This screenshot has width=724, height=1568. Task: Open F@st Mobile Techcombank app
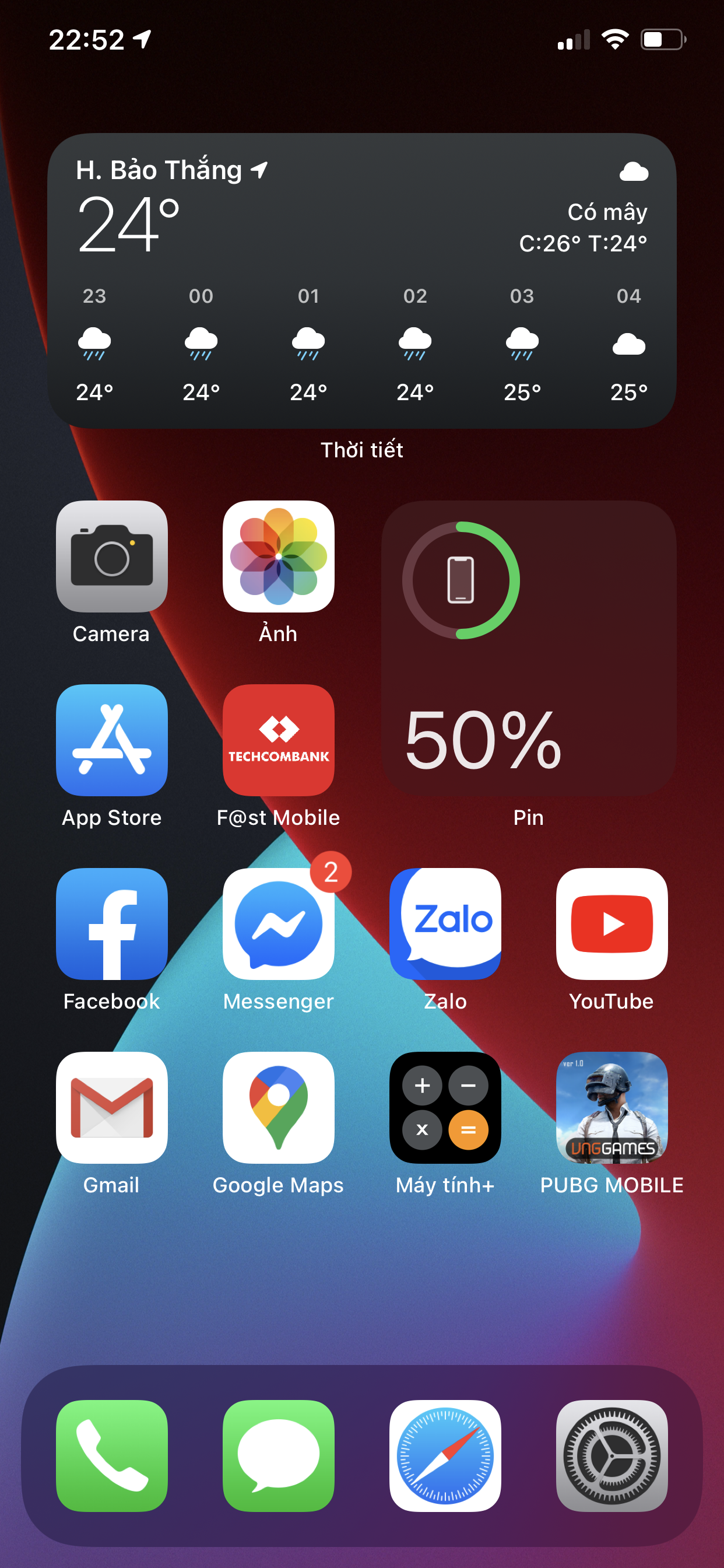(279, 740)
